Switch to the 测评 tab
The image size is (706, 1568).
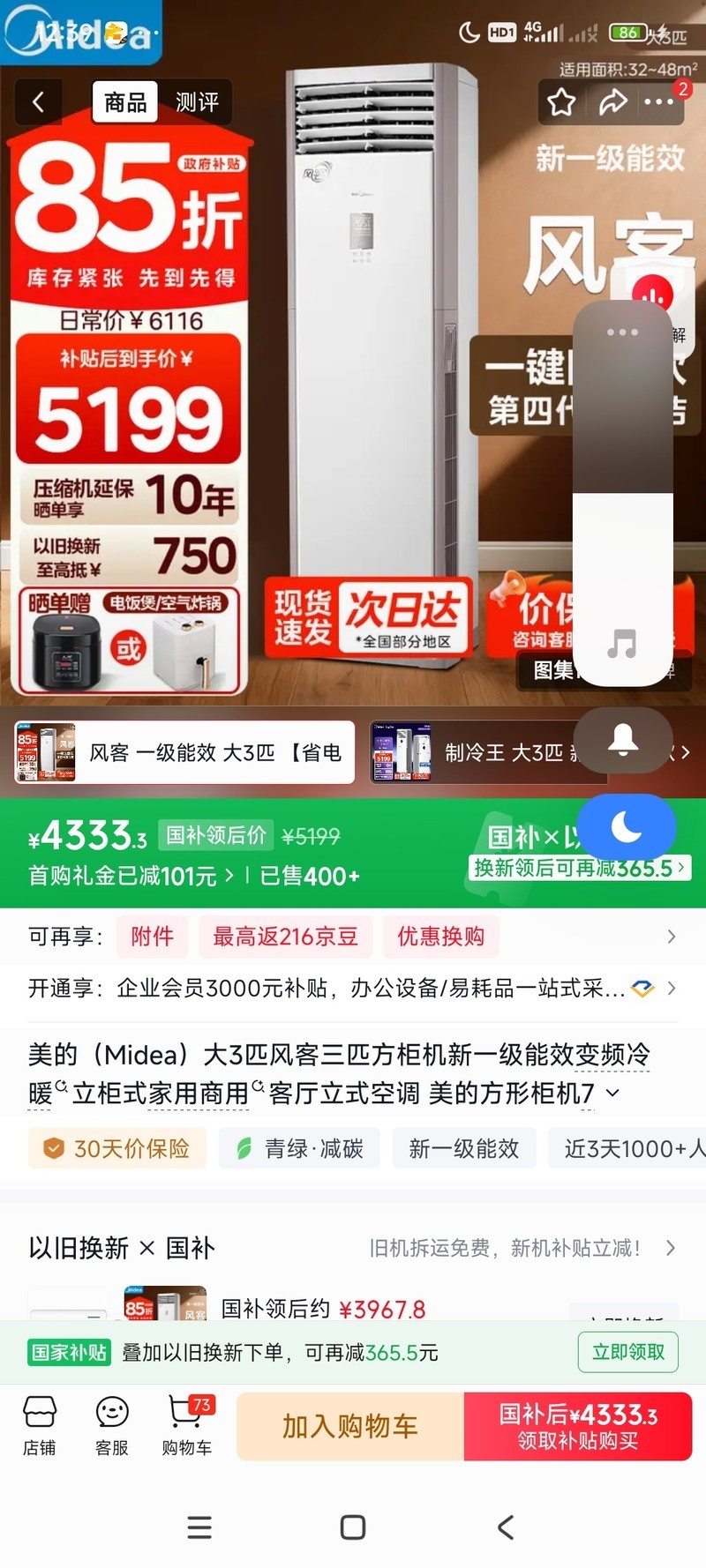tap(197, 102)
